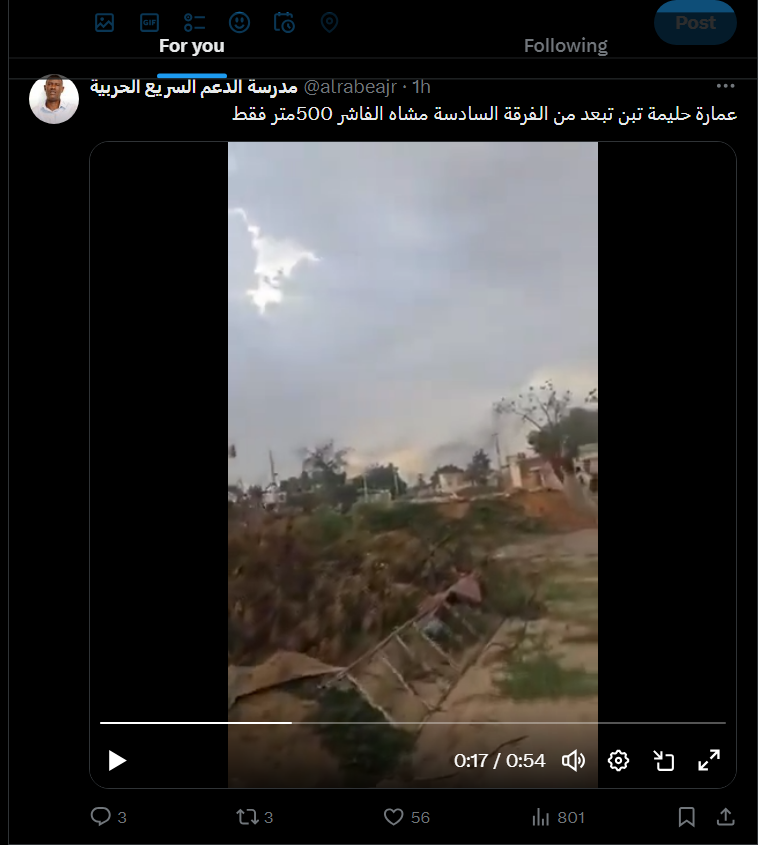The height and width of the screenshot is (845, 758).
Task: Switch to the Following tab
Action: [x=565, y=46]
